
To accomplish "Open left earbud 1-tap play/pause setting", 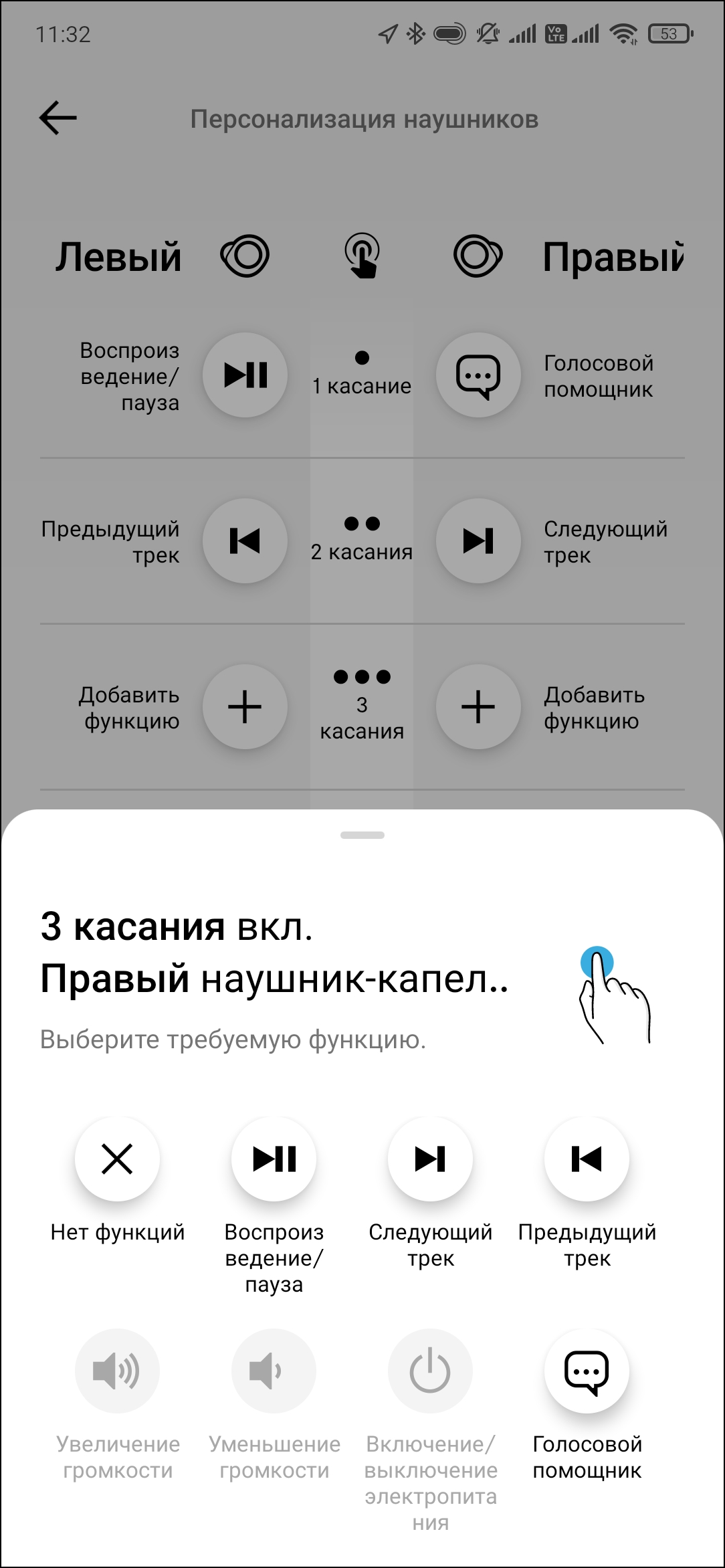I will [x=245, y=375].
